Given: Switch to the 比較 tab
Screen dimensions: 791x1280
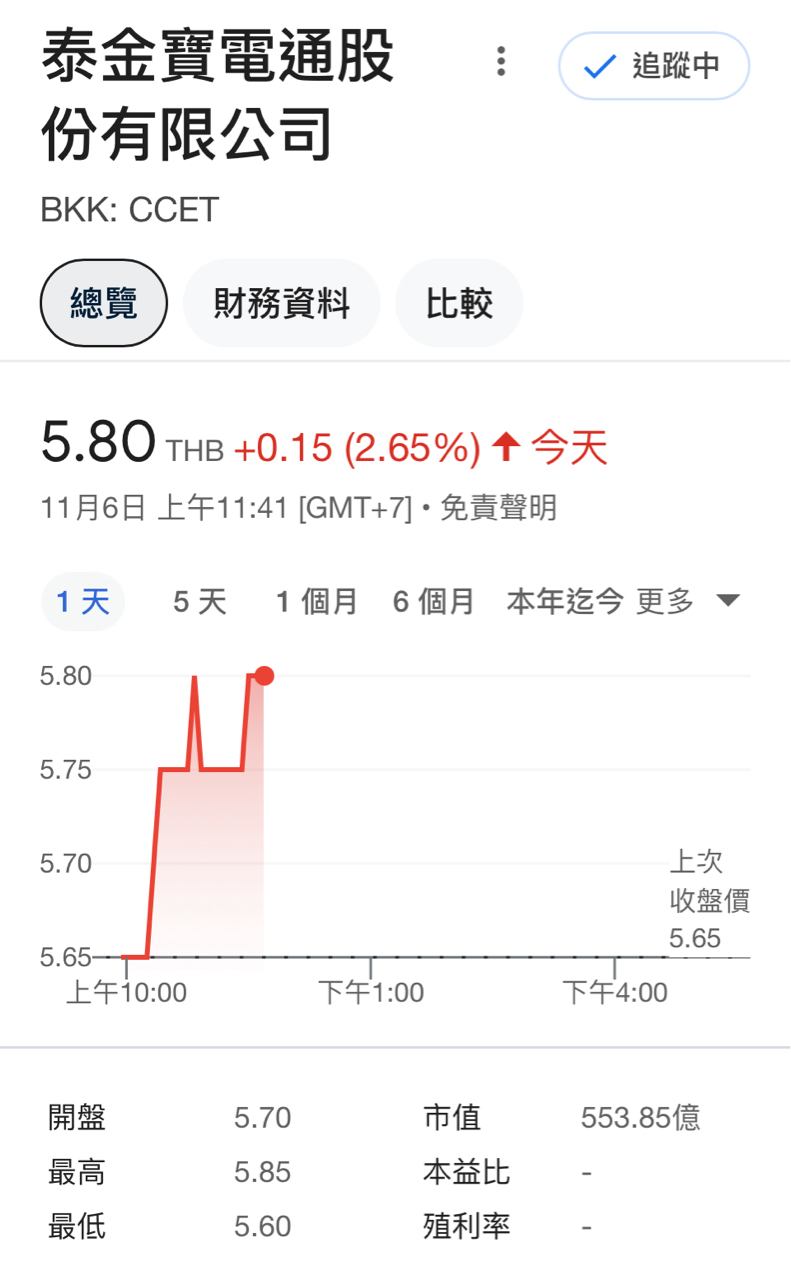Looking at the screenshot, I should pos(459,303).
